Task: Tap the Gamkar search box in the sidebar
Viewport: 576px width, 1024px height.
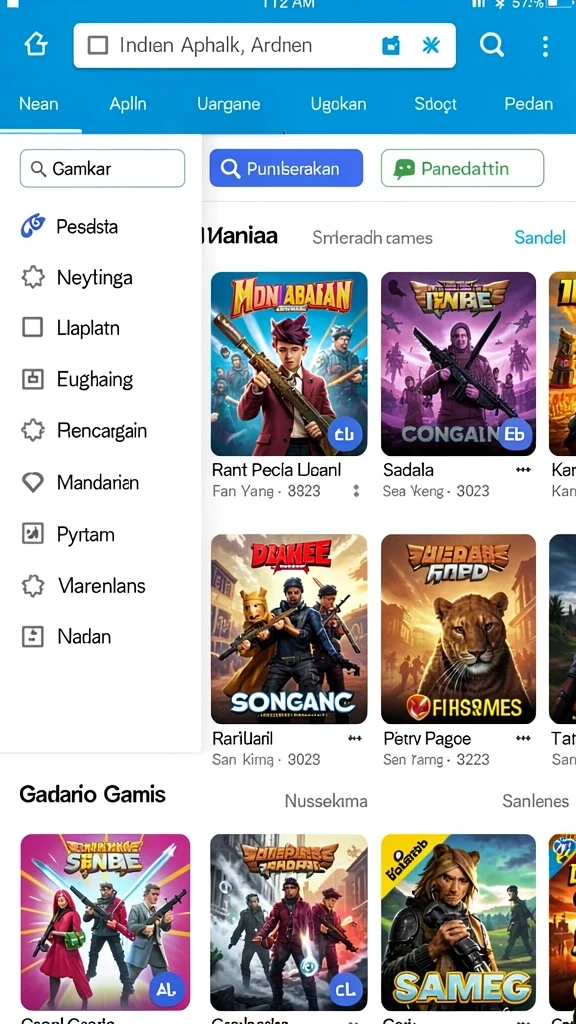Action: [103, 168]
